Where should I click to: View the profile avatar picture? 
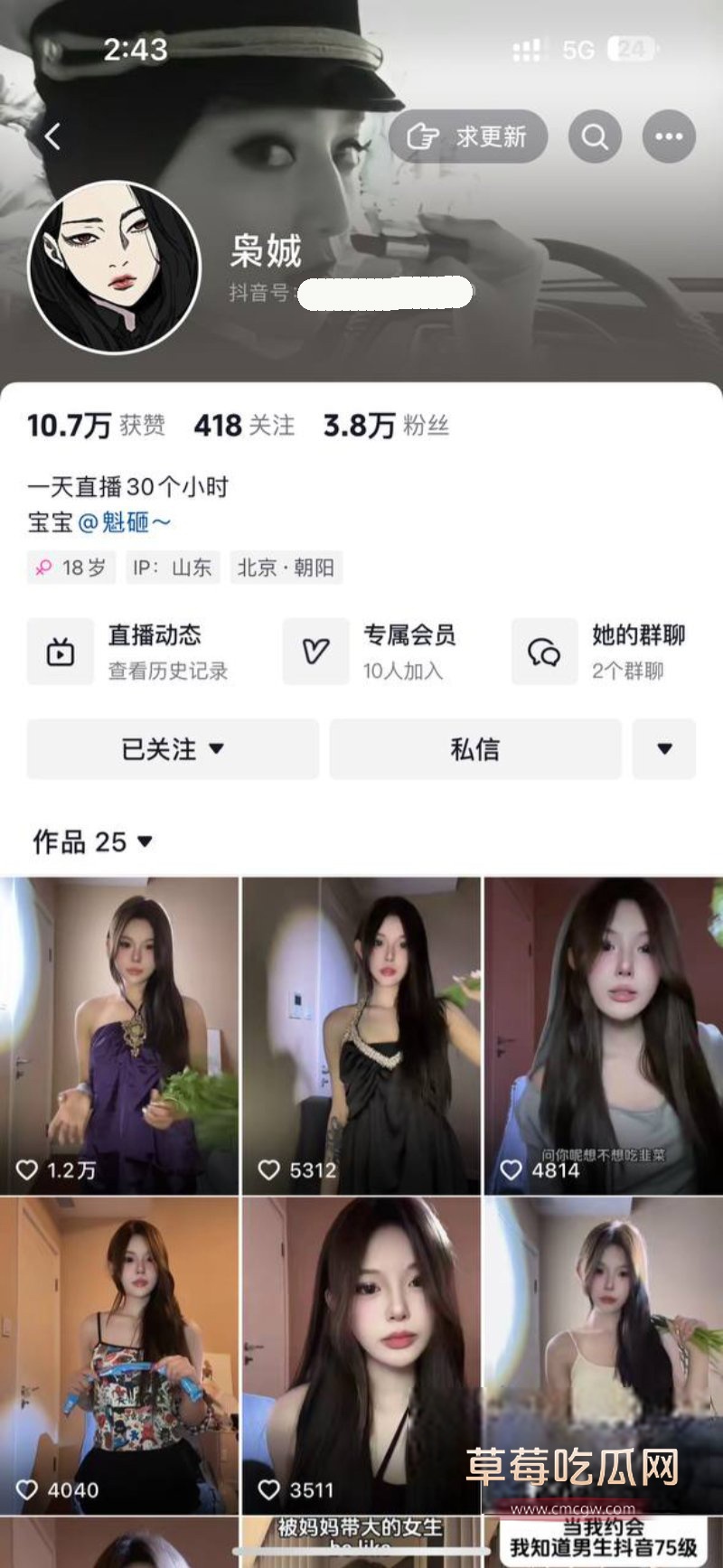pyautogui.click(x=114, y=267)
